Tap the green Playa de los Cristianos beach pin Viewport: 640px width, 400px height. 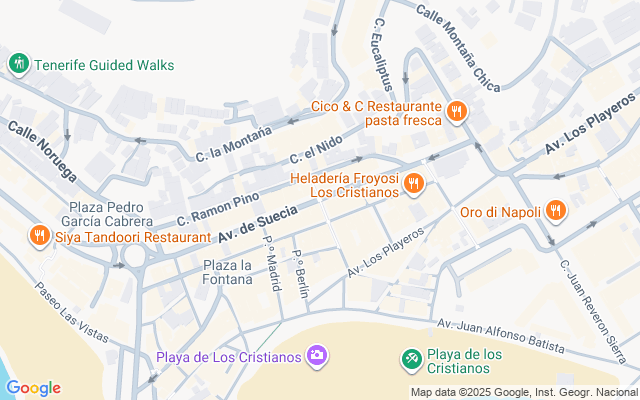411,359
